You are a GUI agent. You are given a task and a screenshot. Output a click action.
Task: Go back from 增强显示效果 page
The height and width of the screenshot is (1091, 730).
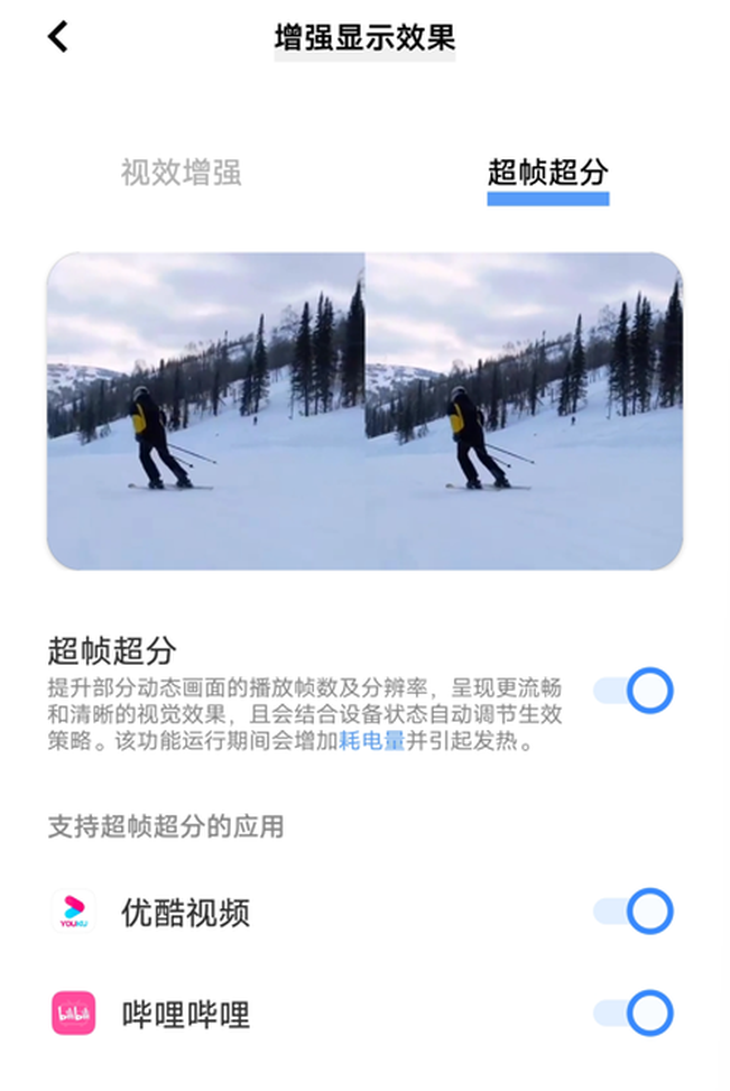[58, 38]
